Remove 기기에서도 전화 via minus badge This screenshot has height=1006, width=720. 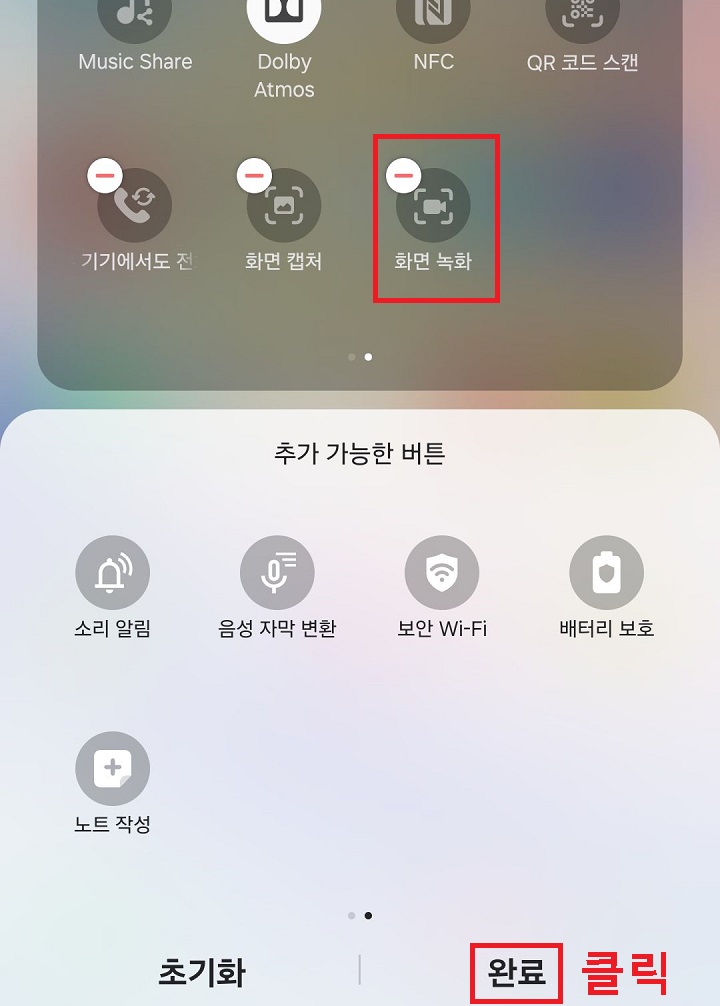click(104, 174)
